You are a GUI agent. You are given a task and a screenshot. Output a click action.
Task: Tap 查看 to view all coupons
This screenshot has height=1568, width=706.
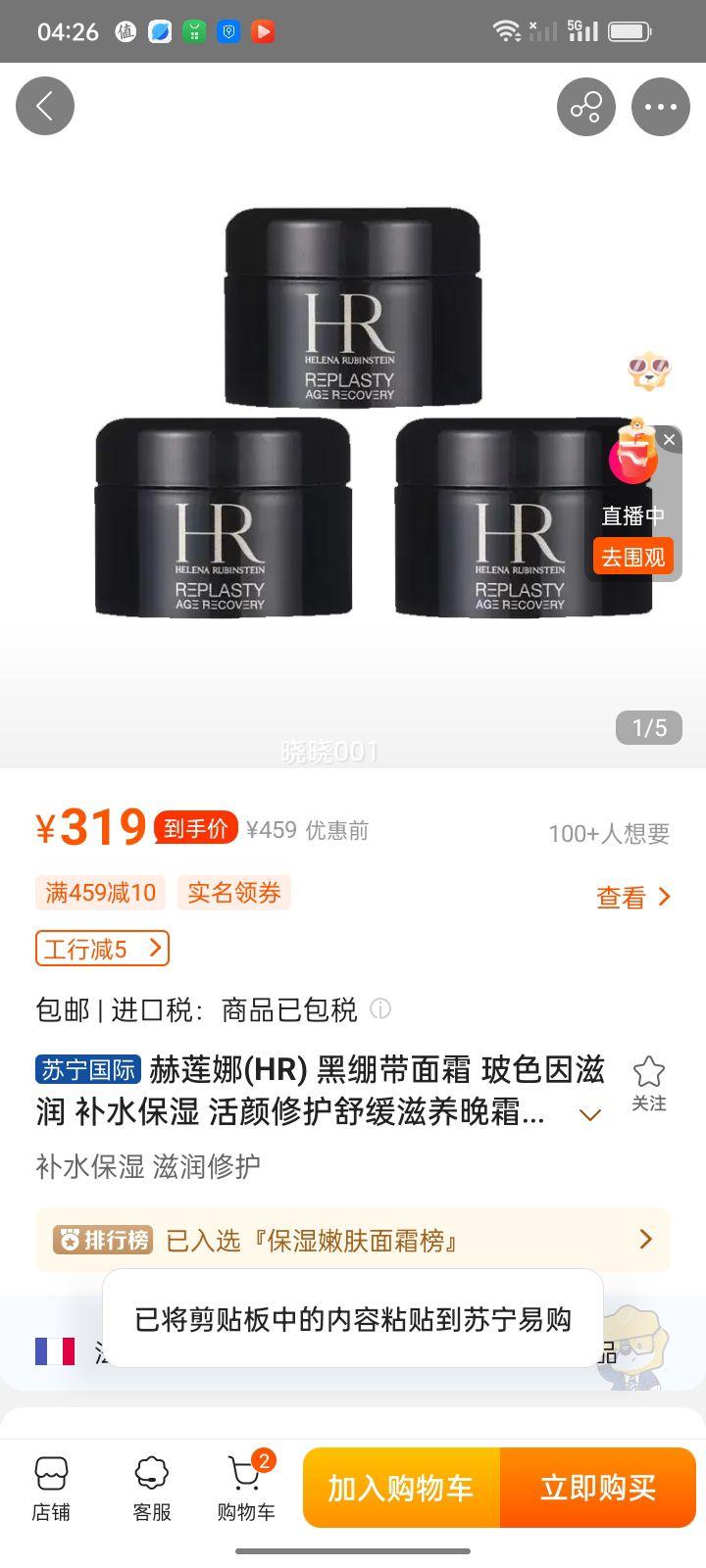point(625,897)
